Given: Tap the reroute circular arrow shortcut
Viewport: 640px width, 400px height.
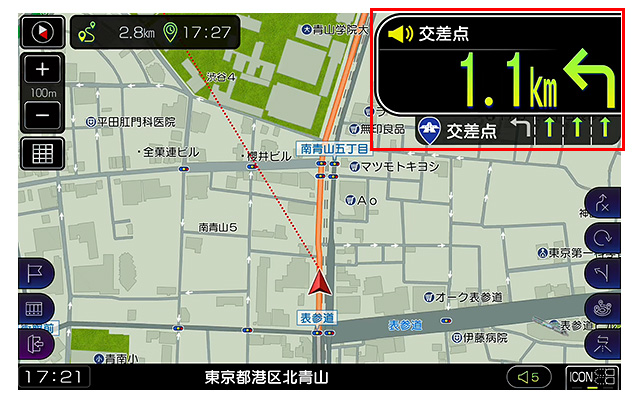Looking at the screenshot, I should pos(604,238).
